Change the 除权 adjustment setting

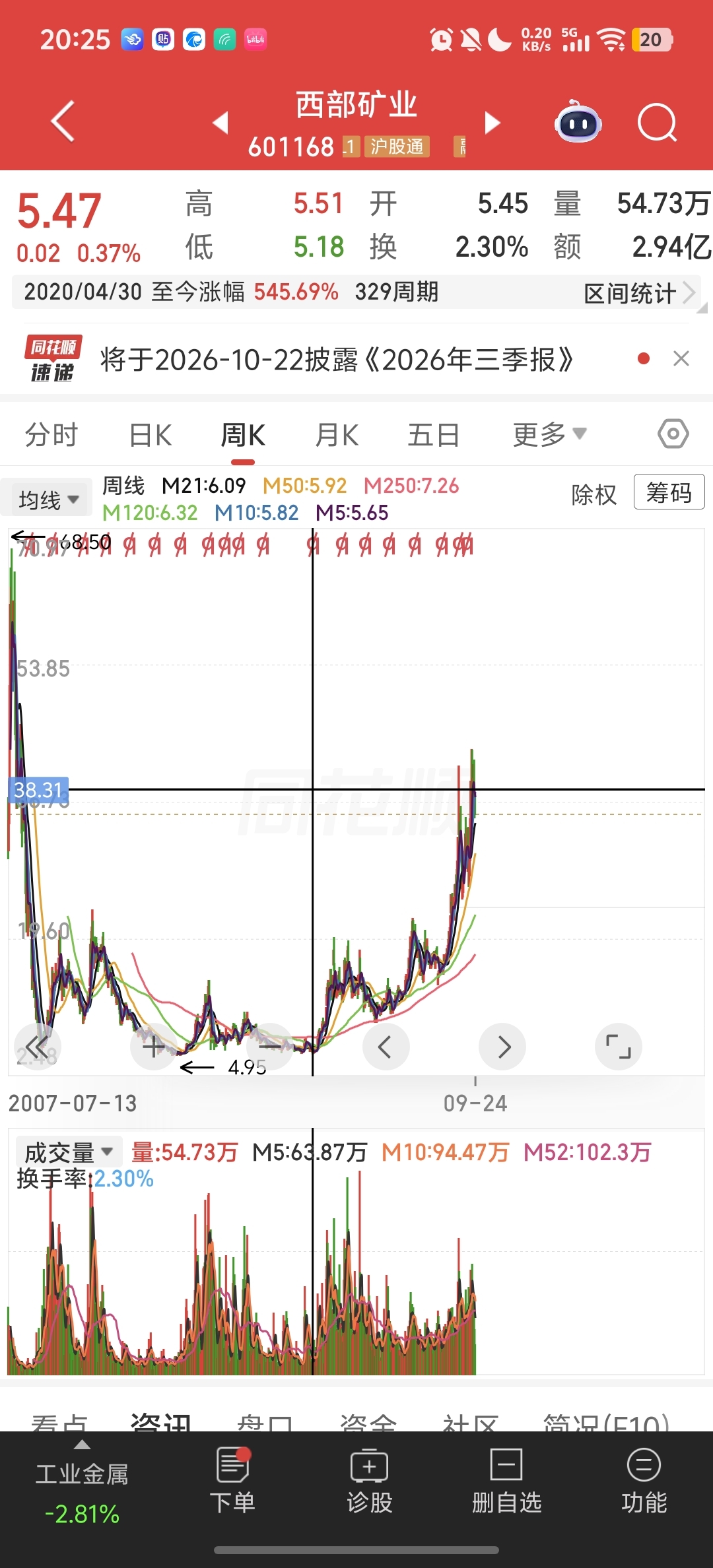[x=594, y=494]
